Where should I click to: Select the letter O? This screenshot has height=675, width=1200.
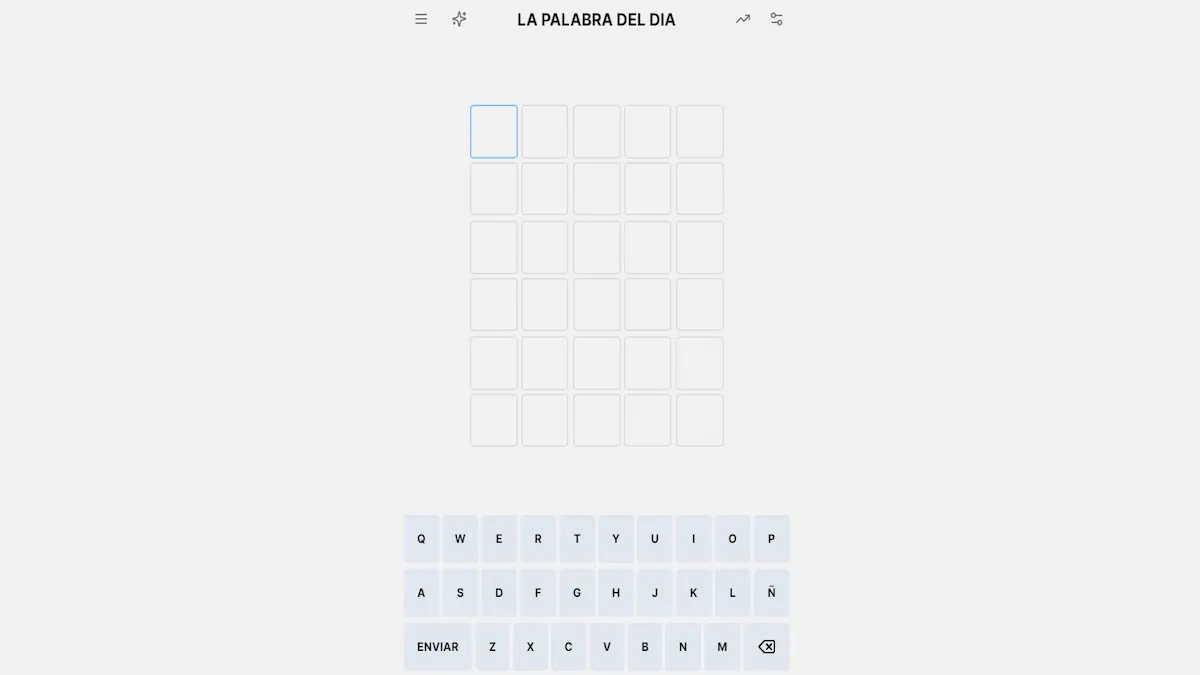(x=732, y=539)
